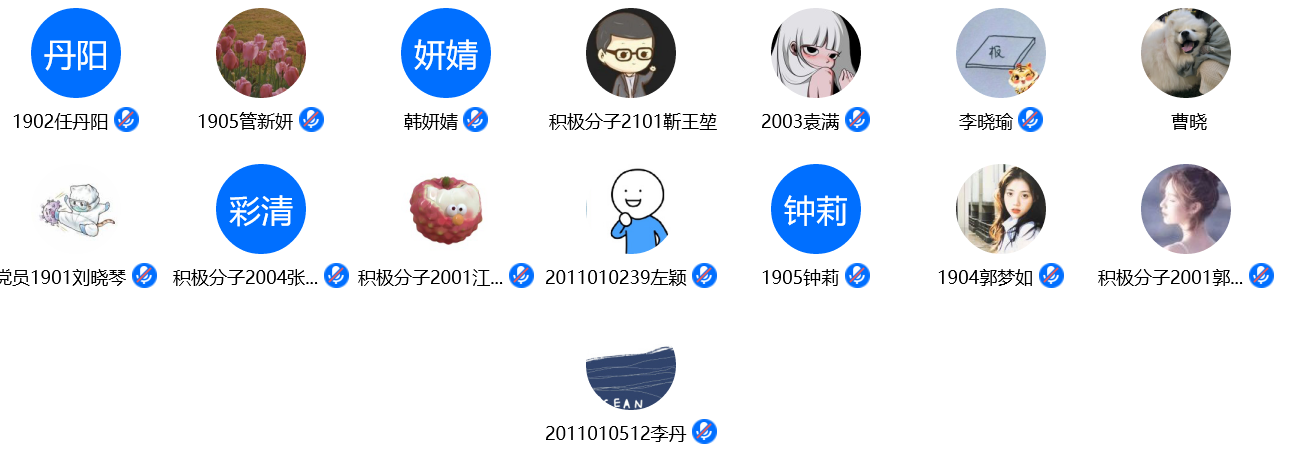Open participant 2011010239左颖
Viewport: 1301px width, 472px height.
631,210
